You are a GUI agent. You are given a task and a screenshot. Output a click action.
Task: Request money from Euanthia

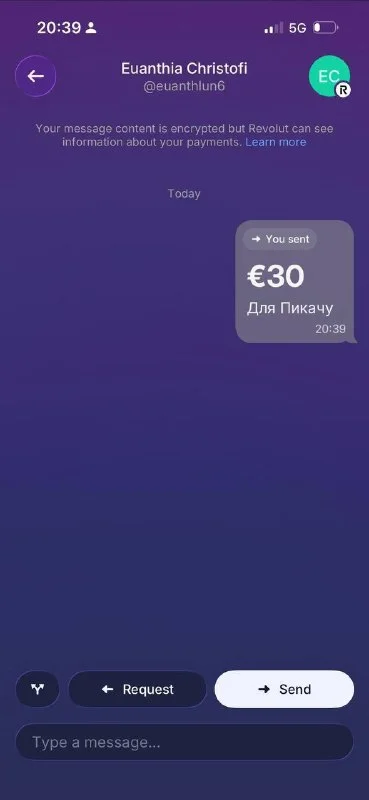tap(137, 689)
